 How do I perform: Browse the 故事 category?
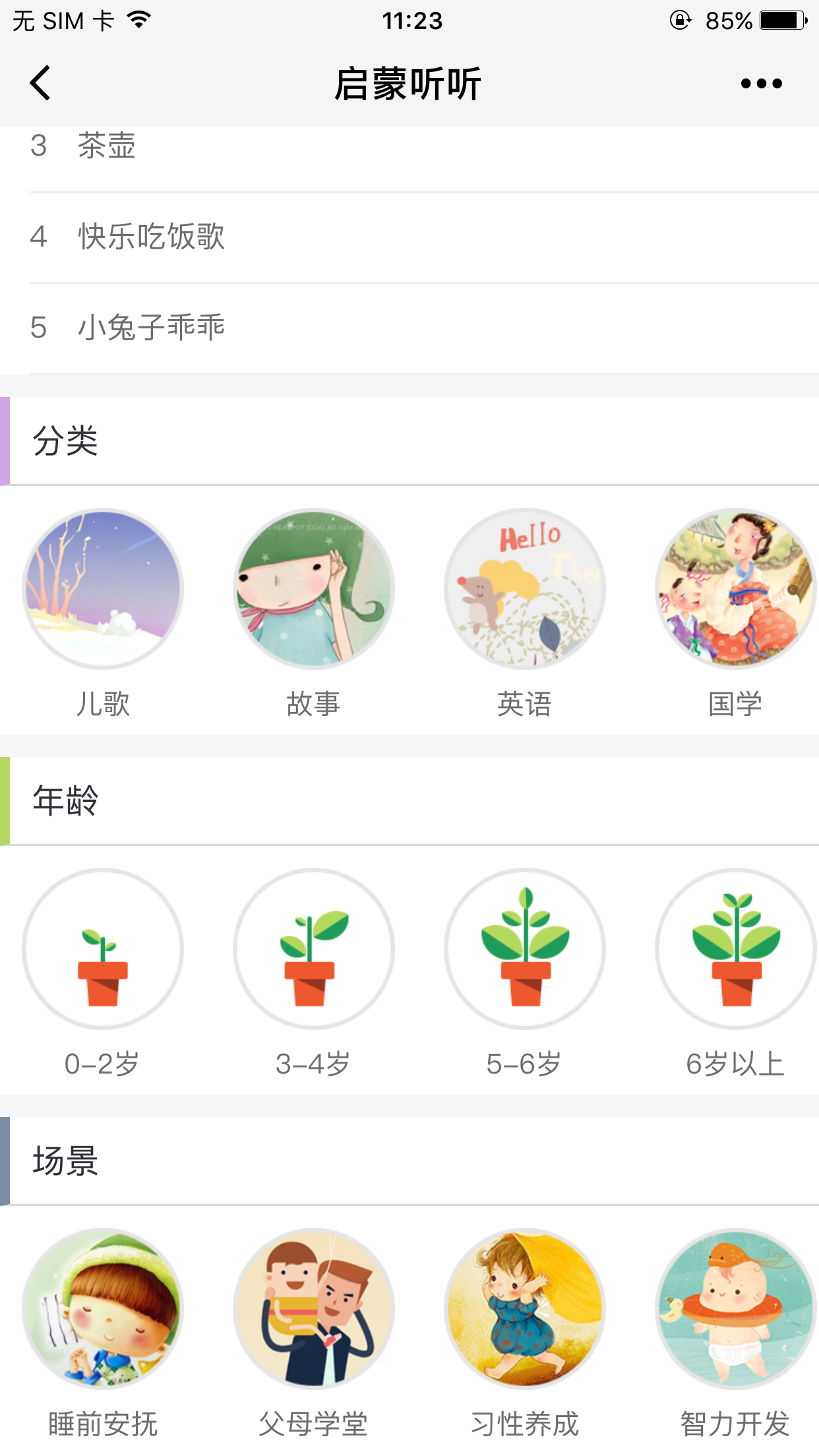(x=314, y=589)
